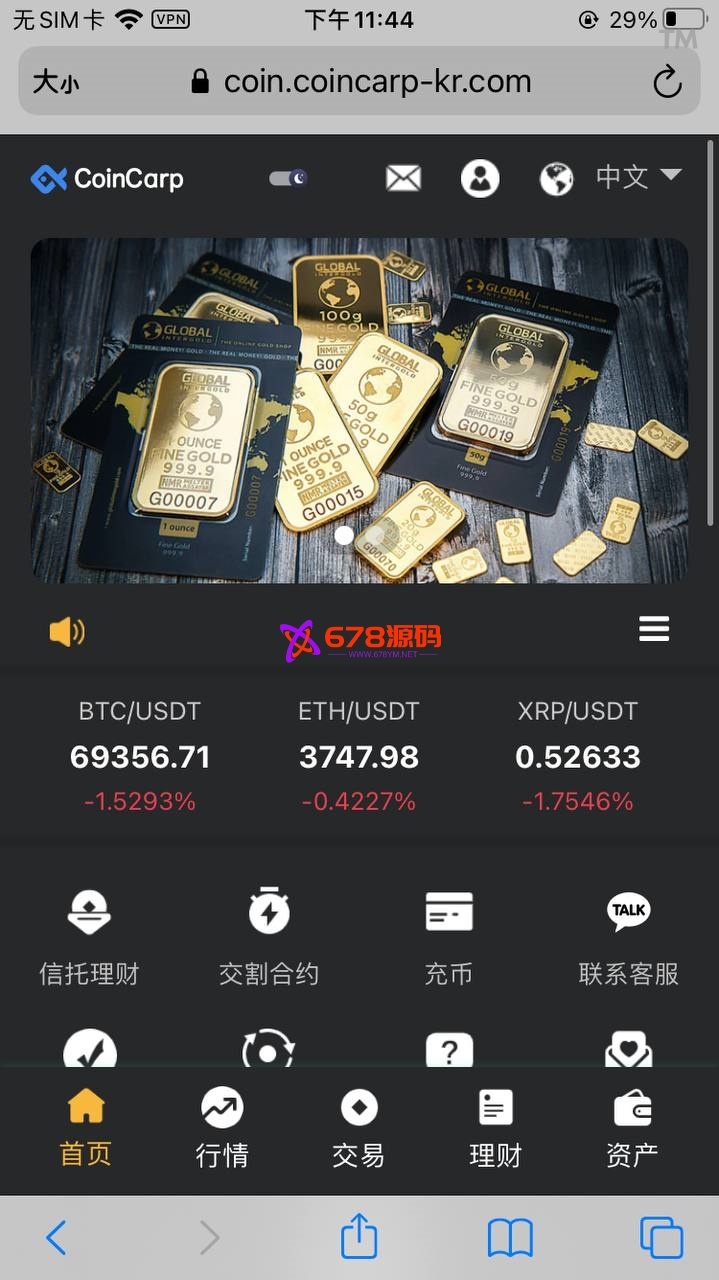Switch to the 理财 tab
719x1280 pixels.
(496, 1128)
